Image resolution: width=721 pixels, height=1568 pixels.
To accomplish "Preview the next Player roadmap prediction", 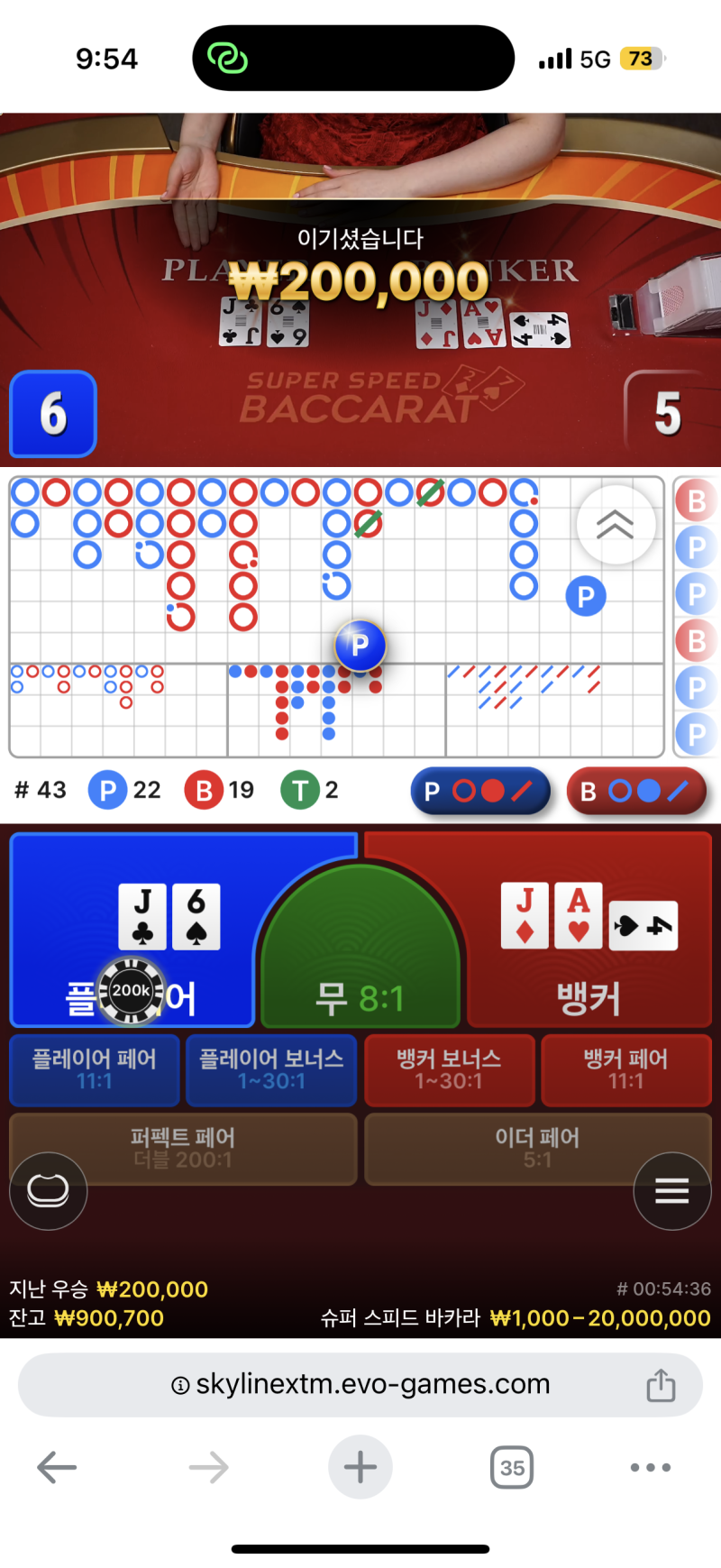I will point(480,791).
